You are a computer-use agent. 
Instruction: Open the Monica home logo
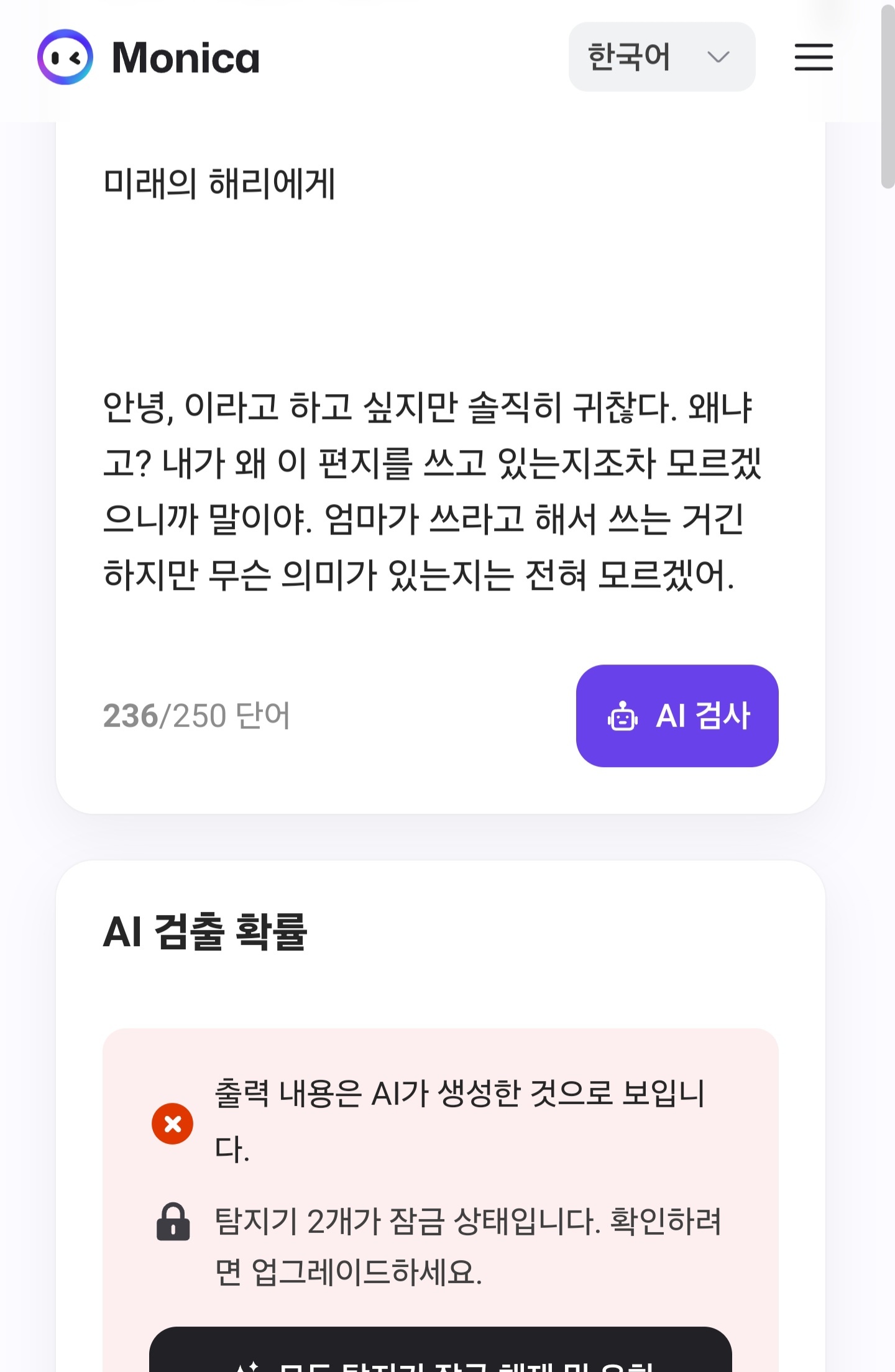pos(148,57)
